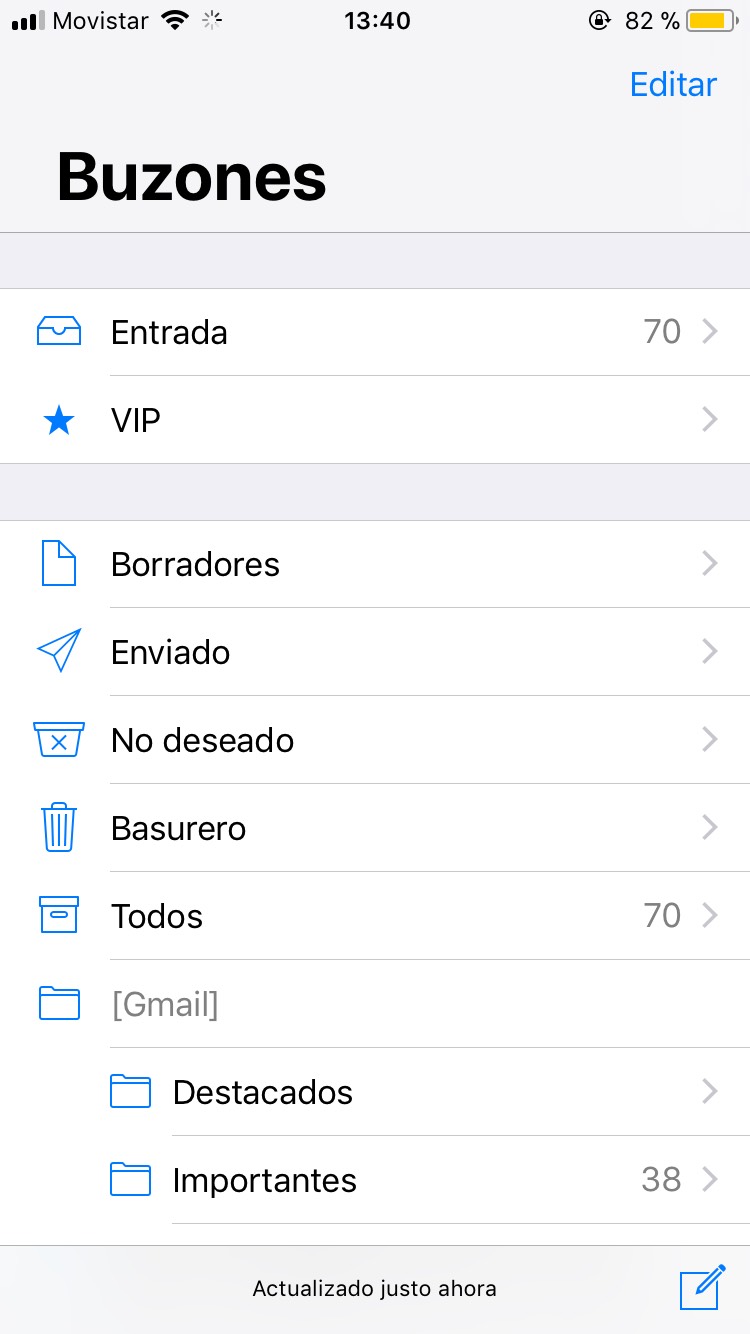Image resolution: width=750 pixels, height=1334 pixels.
Task: Open the Enviado folder
Action: [x=375, y=652]
